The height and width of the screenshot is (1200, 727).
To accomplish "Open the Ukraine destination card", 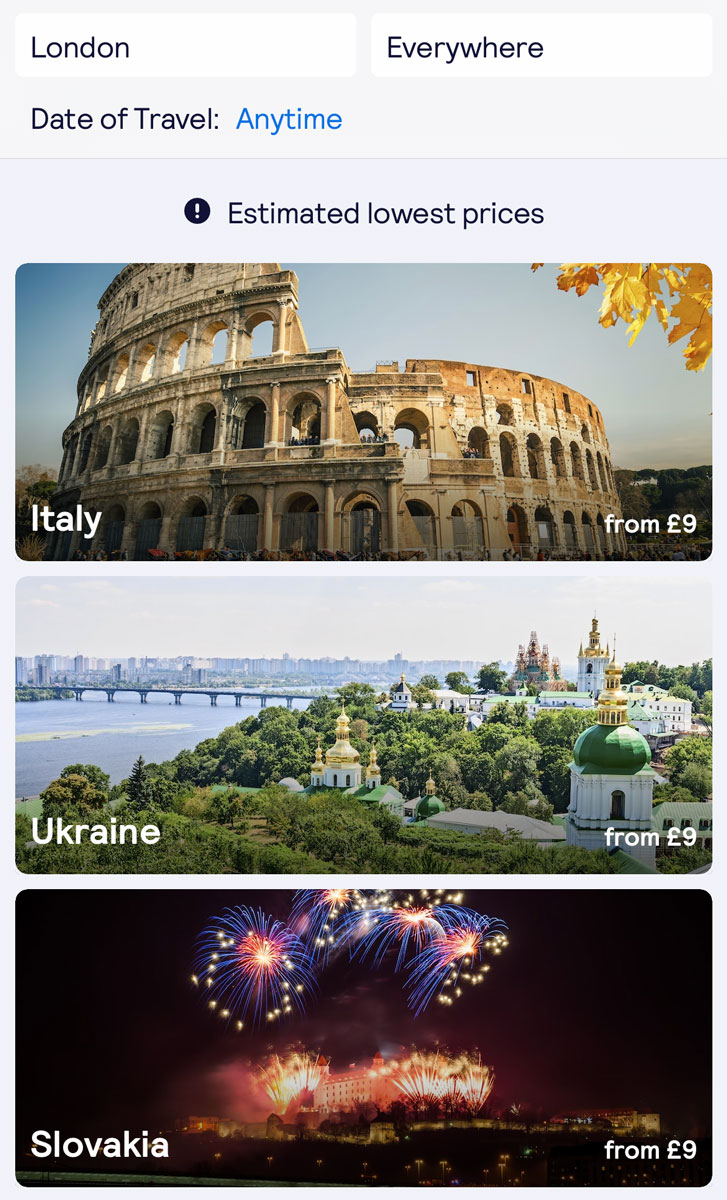I will coord(363,725).
